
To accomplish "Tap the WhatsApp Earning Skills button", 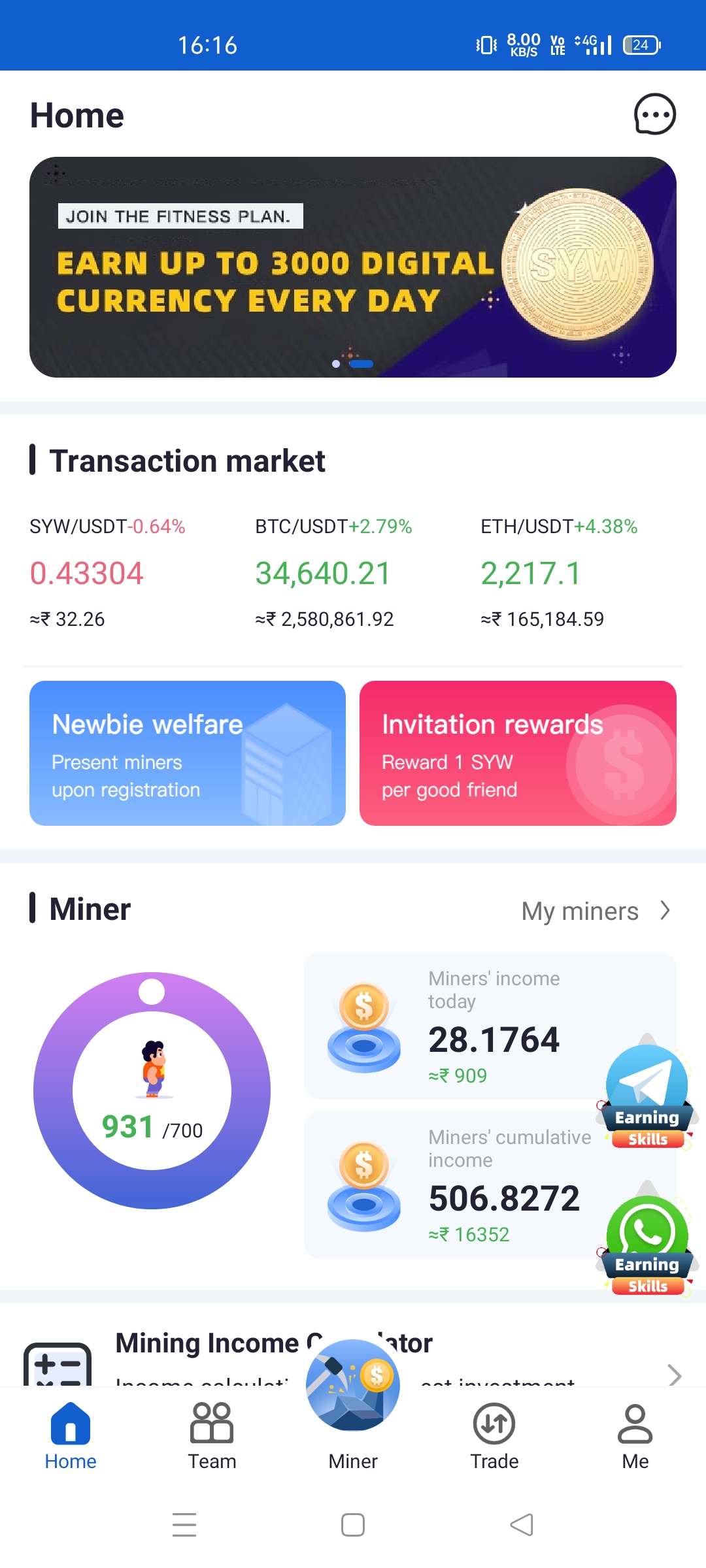I will coord(647,1243).
